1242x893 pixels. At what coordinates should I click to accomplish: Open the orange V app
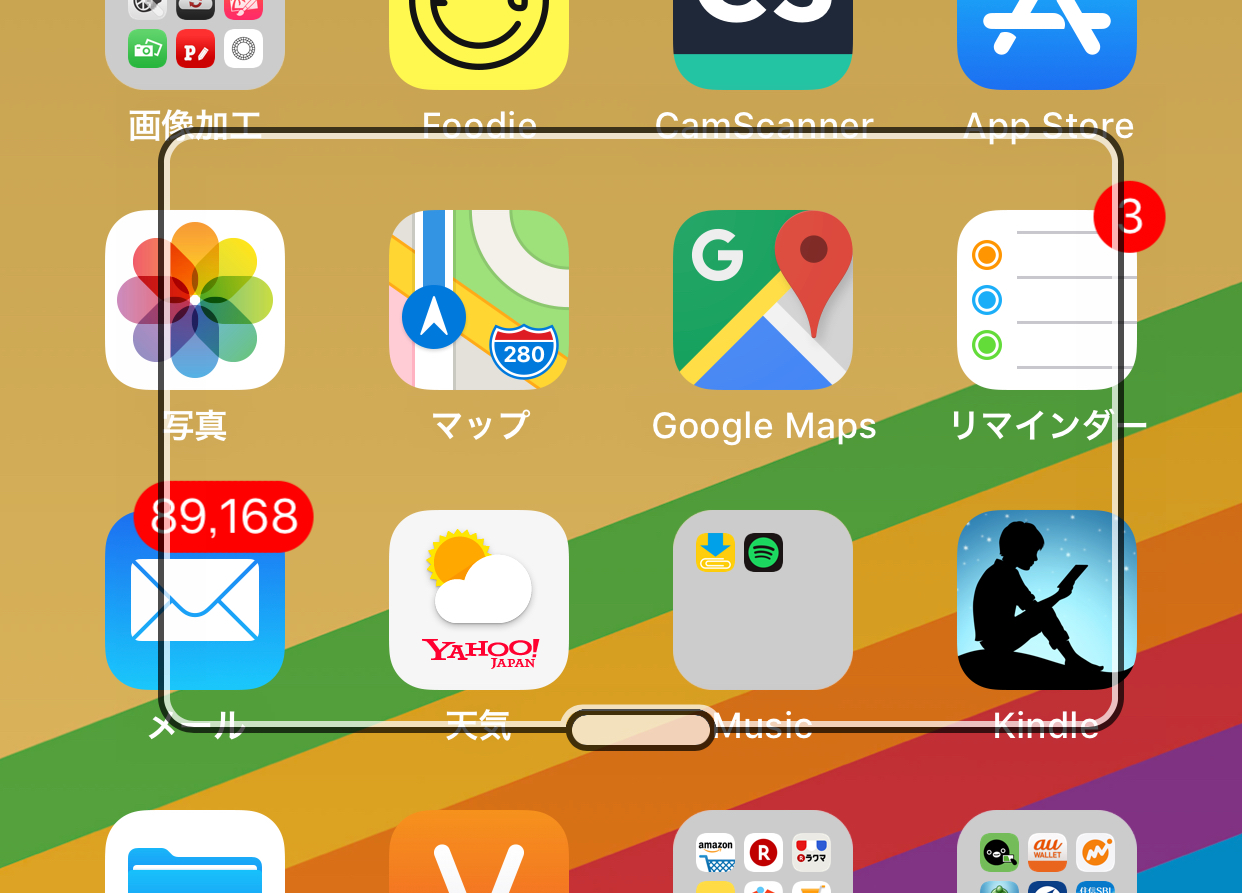pyautogui.click(x=479, y=855)
